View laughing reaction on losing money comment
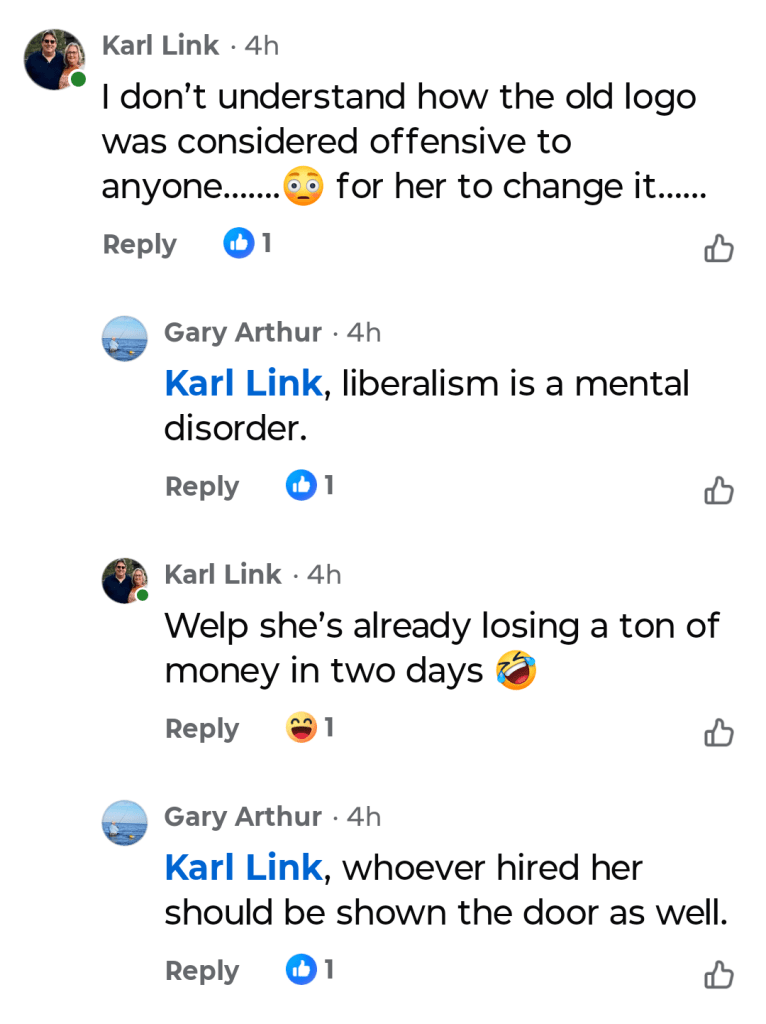766x1024 pixels. coord(309,728)
